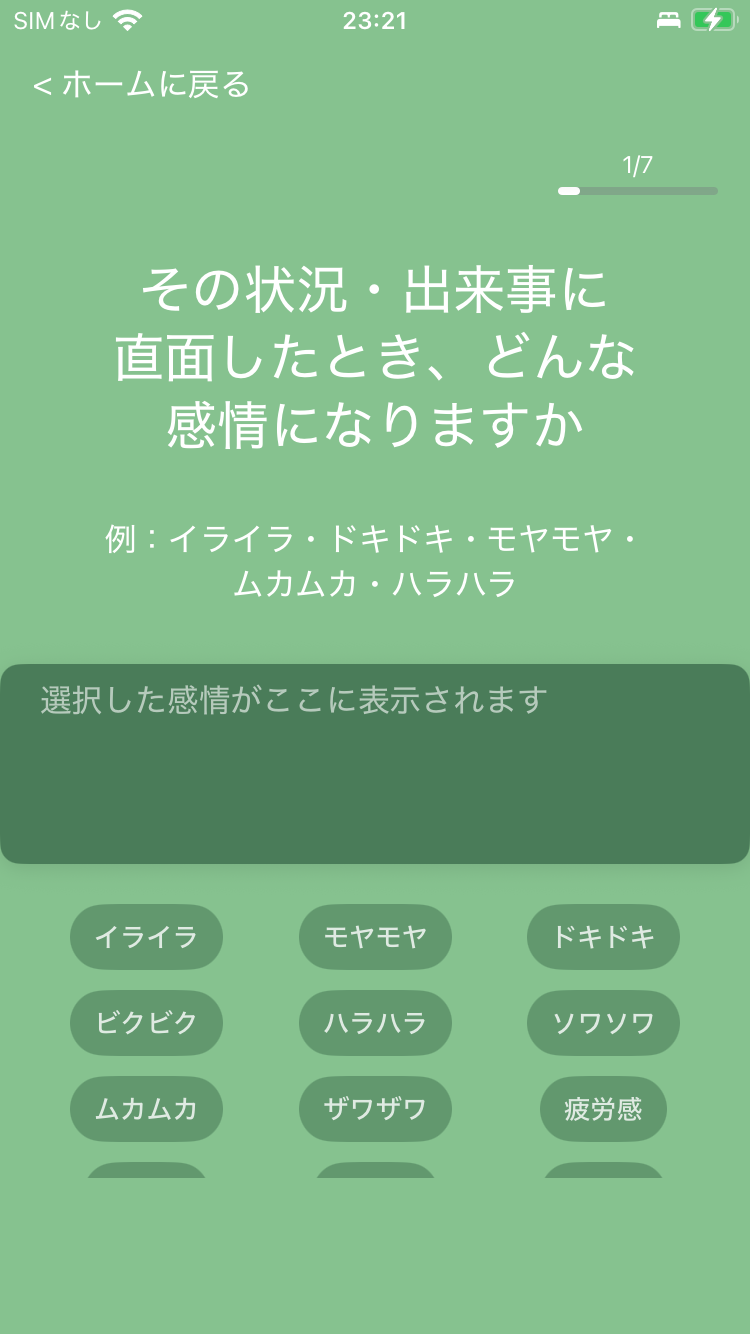The height and width of the screenshot is (1334, 750).
Task: Select the ムカムカ emotion chip
Action: 146,1108
